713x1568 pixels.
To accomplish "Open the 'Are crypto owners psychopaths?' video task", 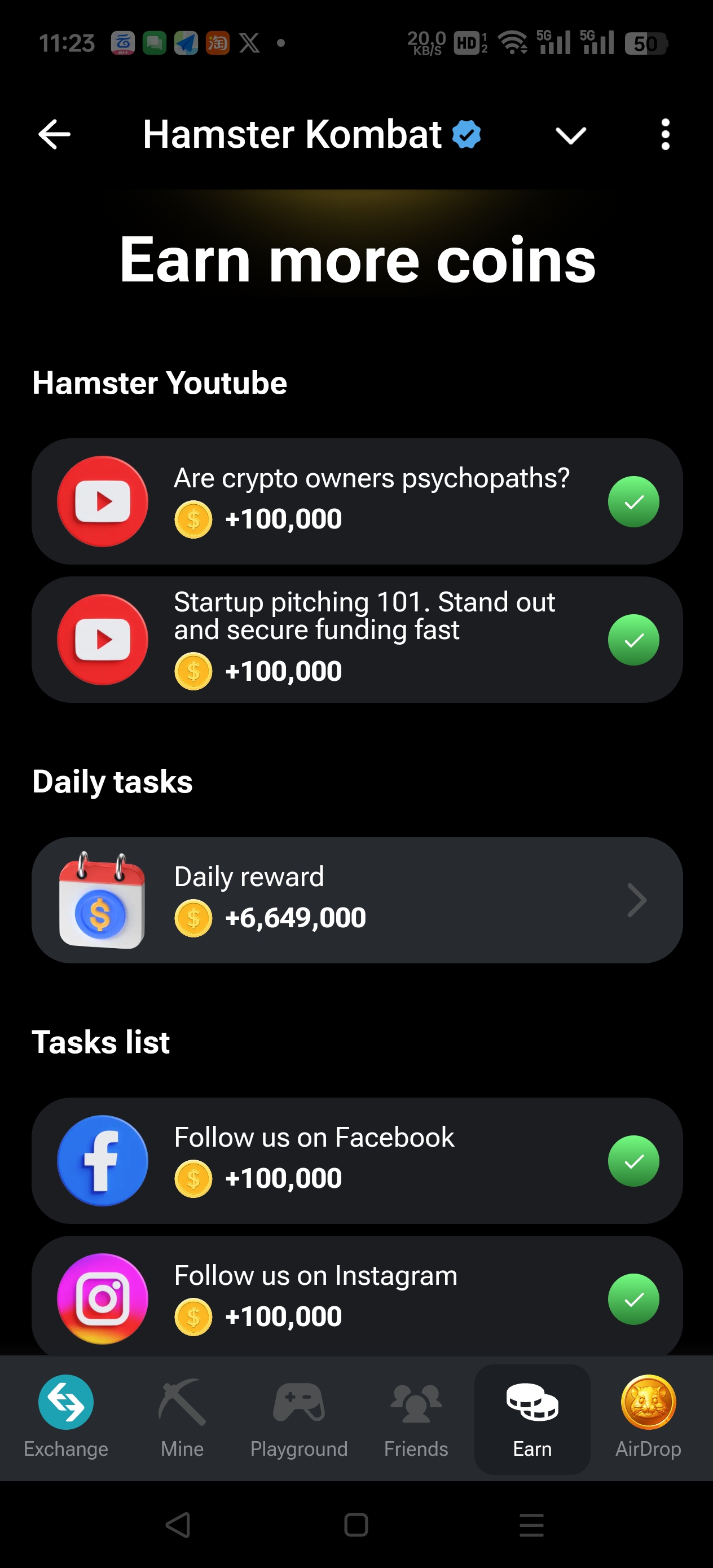I will tap(357, 501).
